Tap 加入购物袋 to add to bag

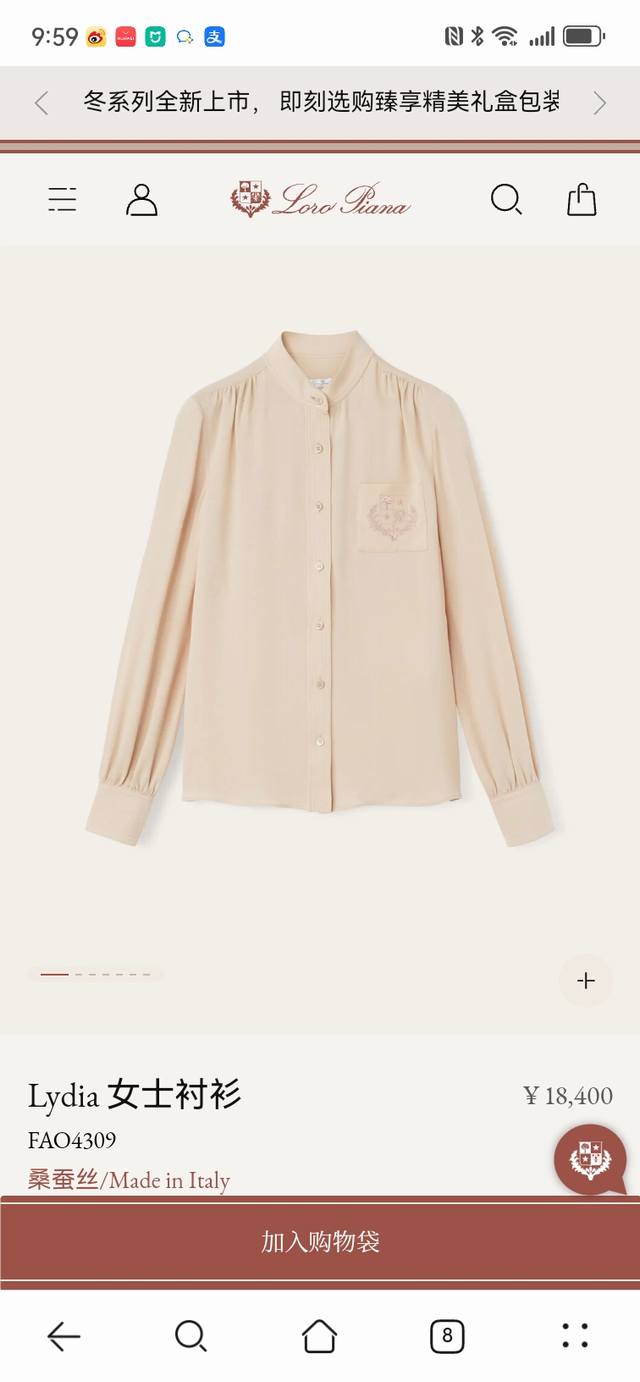tap(320, 1242)
